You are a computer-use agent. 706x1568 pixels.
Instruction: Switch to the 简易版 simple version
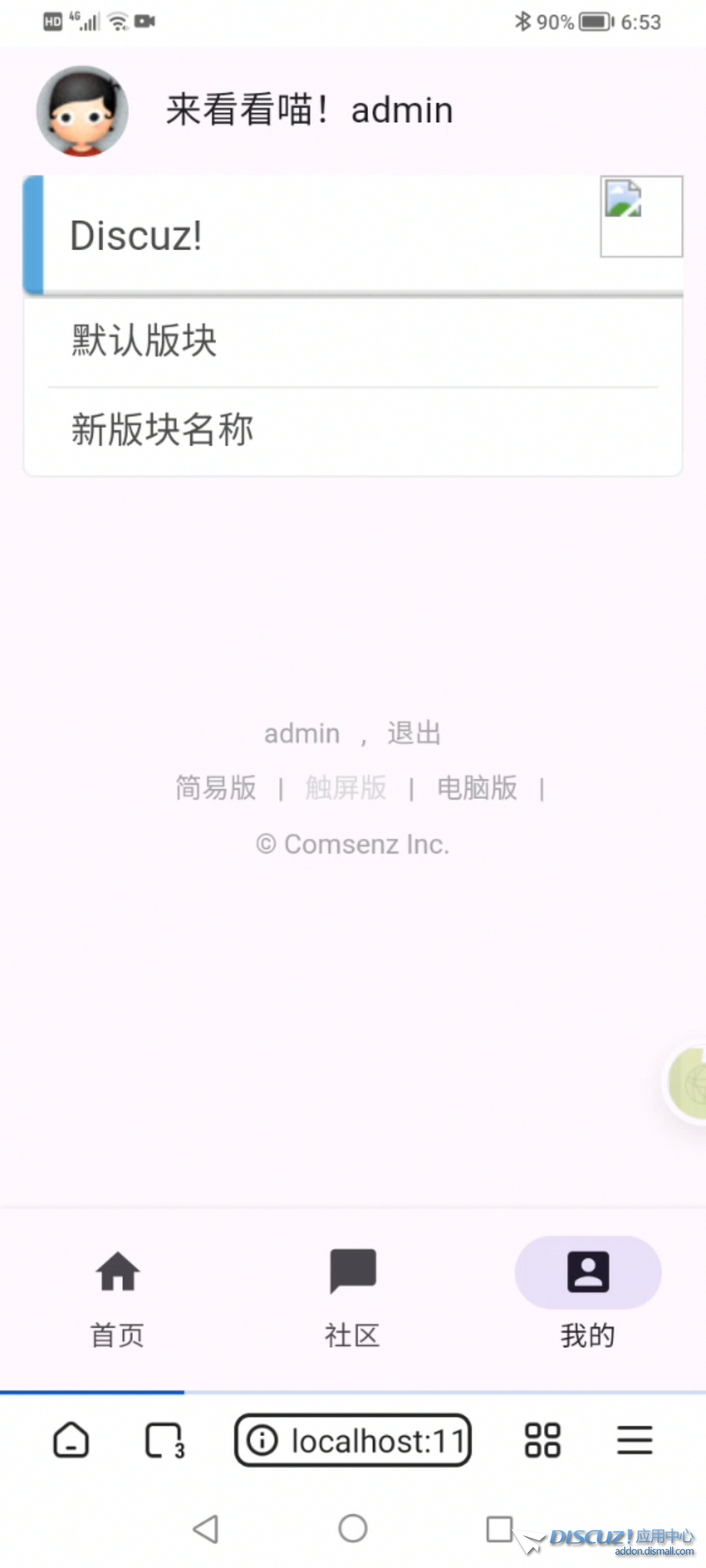[216, 788]
